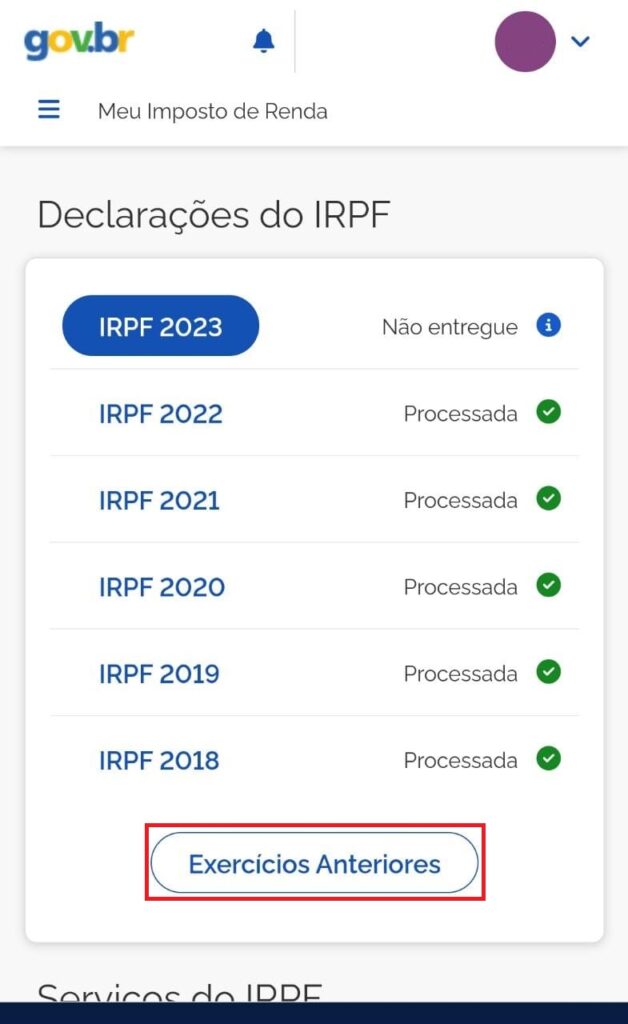This screenshot has height=1024, width=628.
Task: Open the IRPF 2022 declaration
Action: pyautogui.click(x=160, y=413)
